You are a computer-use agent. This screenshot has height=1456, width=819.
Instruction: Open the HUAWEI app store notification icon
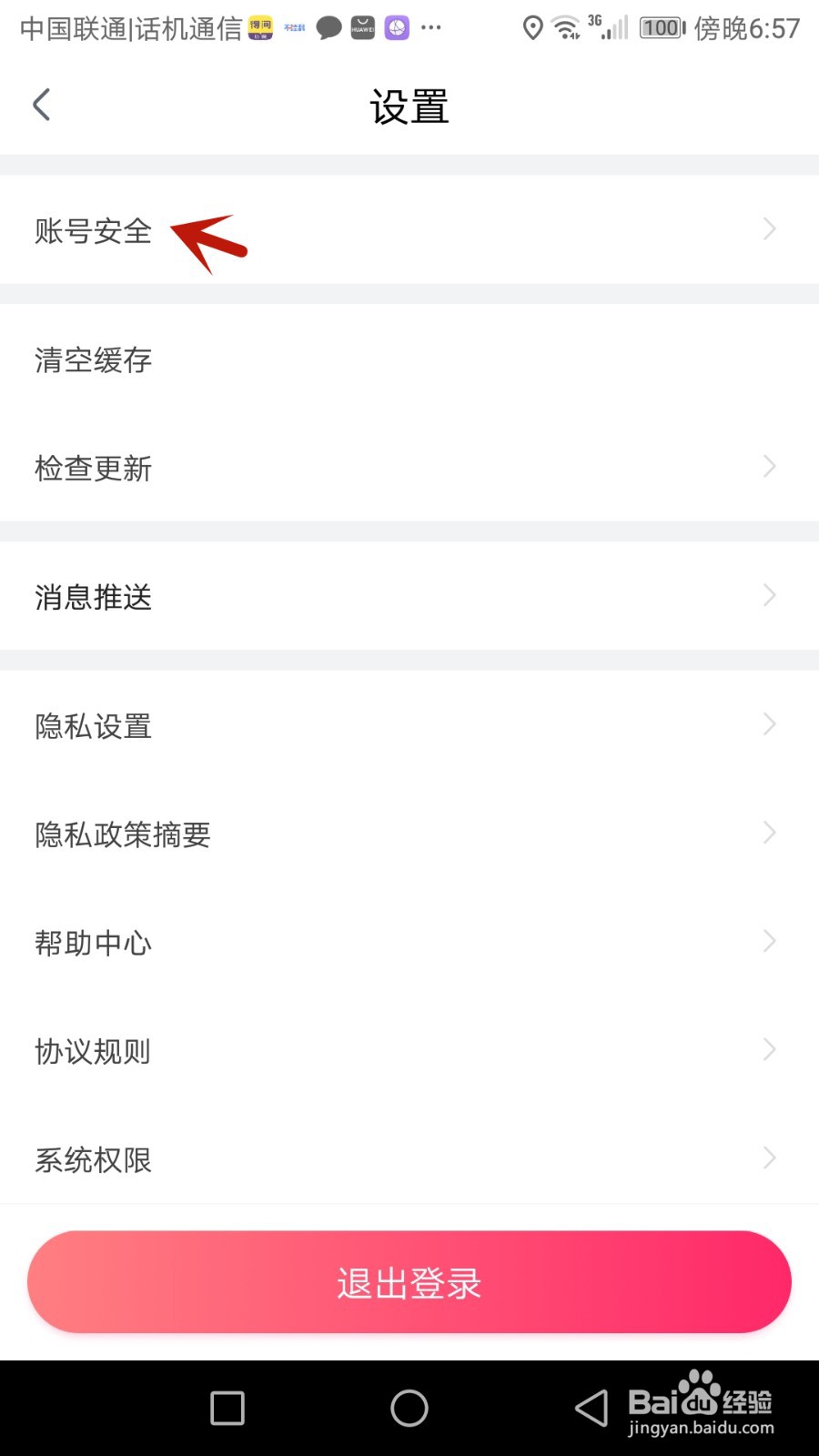[x=362, y=27]
